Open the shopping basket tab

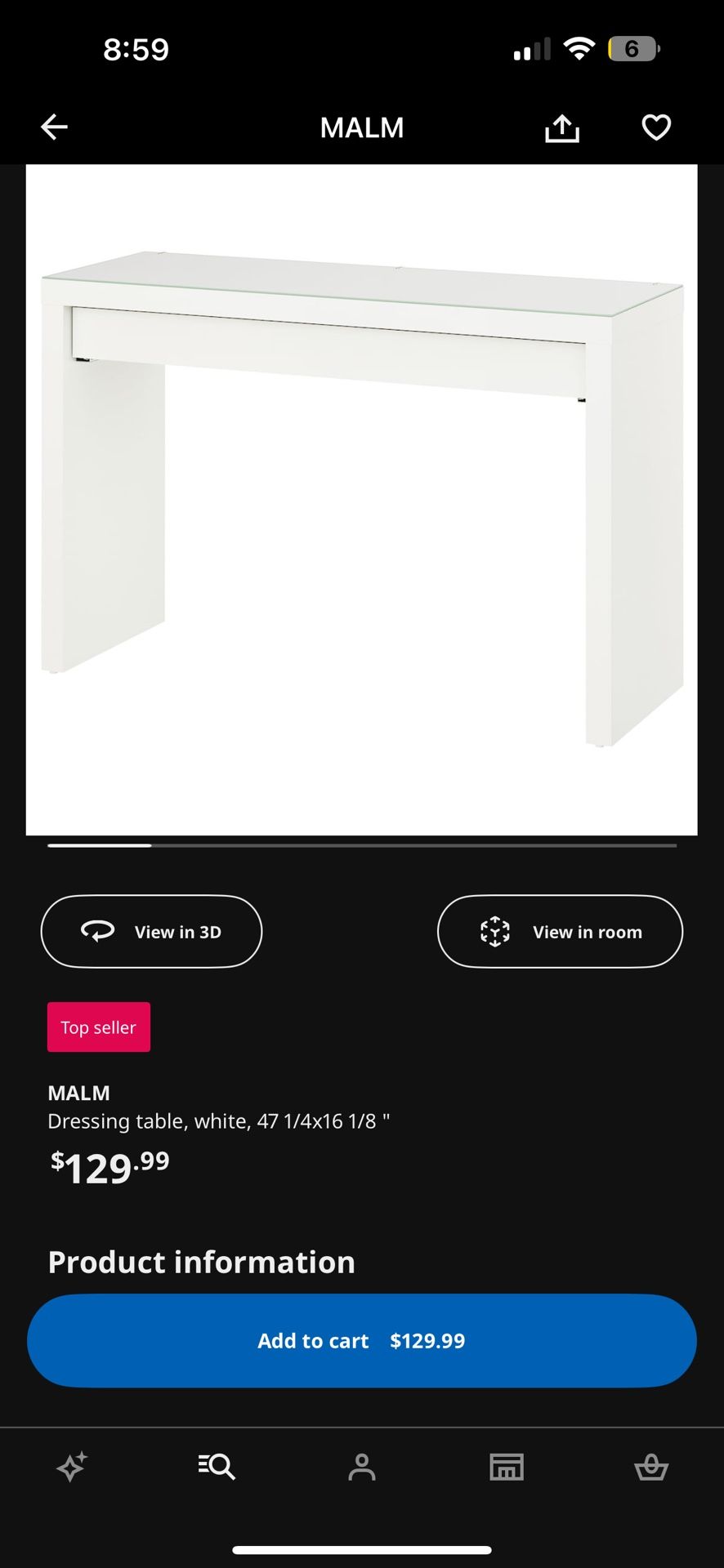(651, 1467)
